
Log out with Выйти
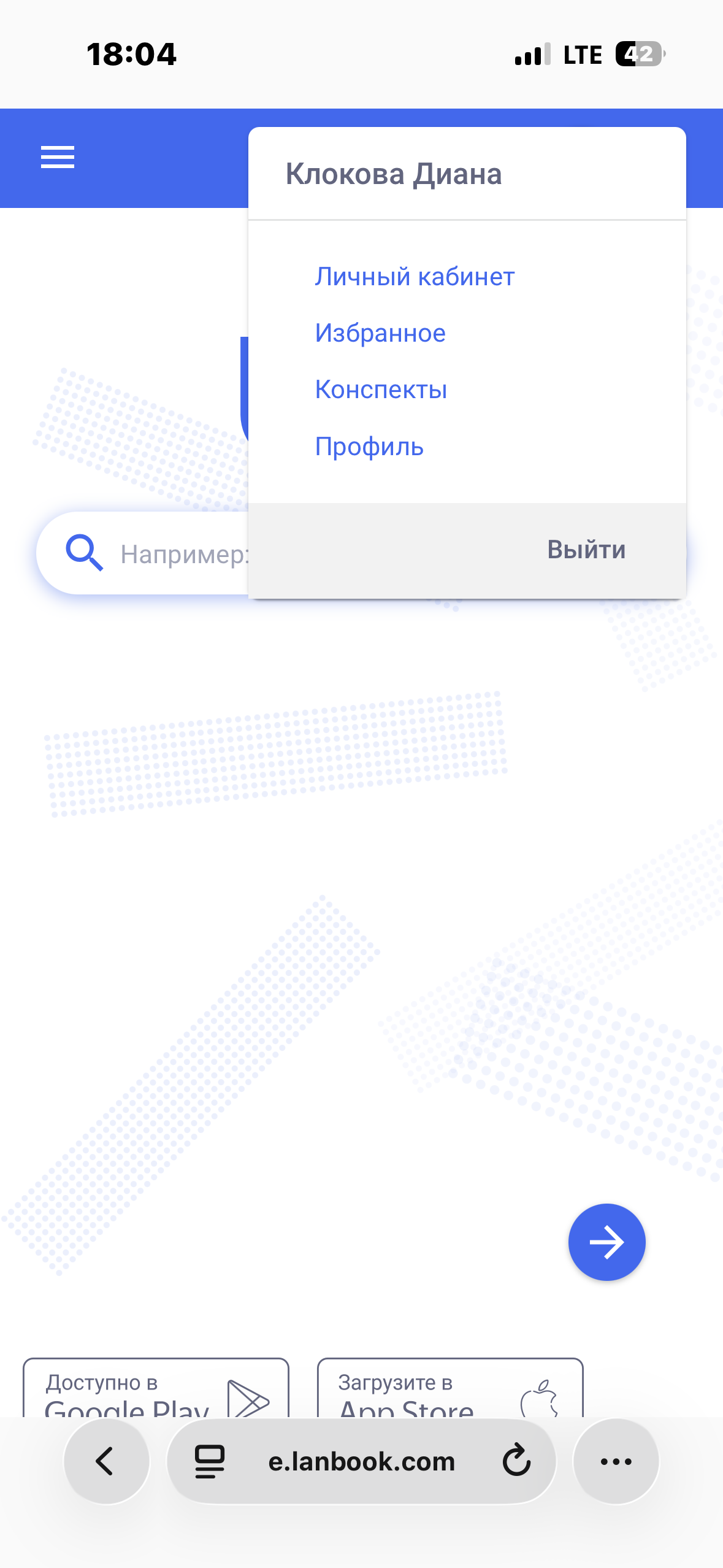(x=586, y=550)
